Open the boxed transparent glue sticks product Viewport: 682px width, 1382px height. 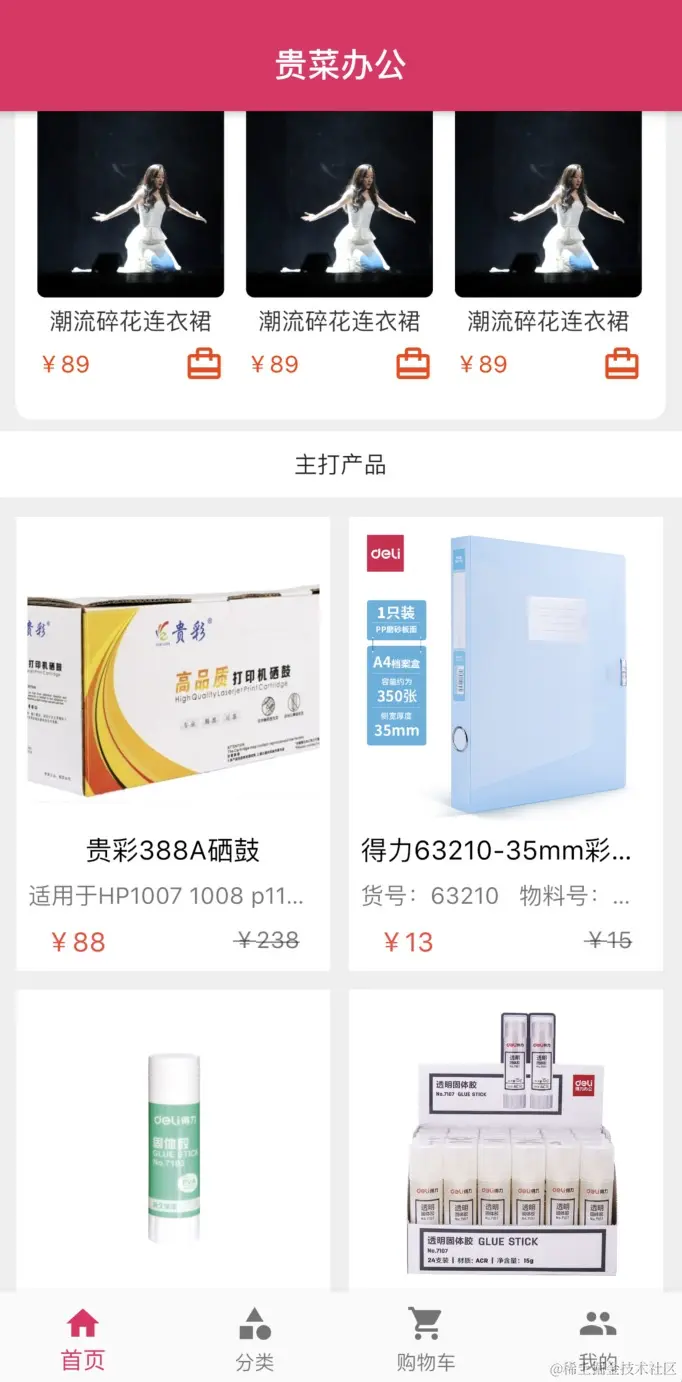(x=505, y=1140)
